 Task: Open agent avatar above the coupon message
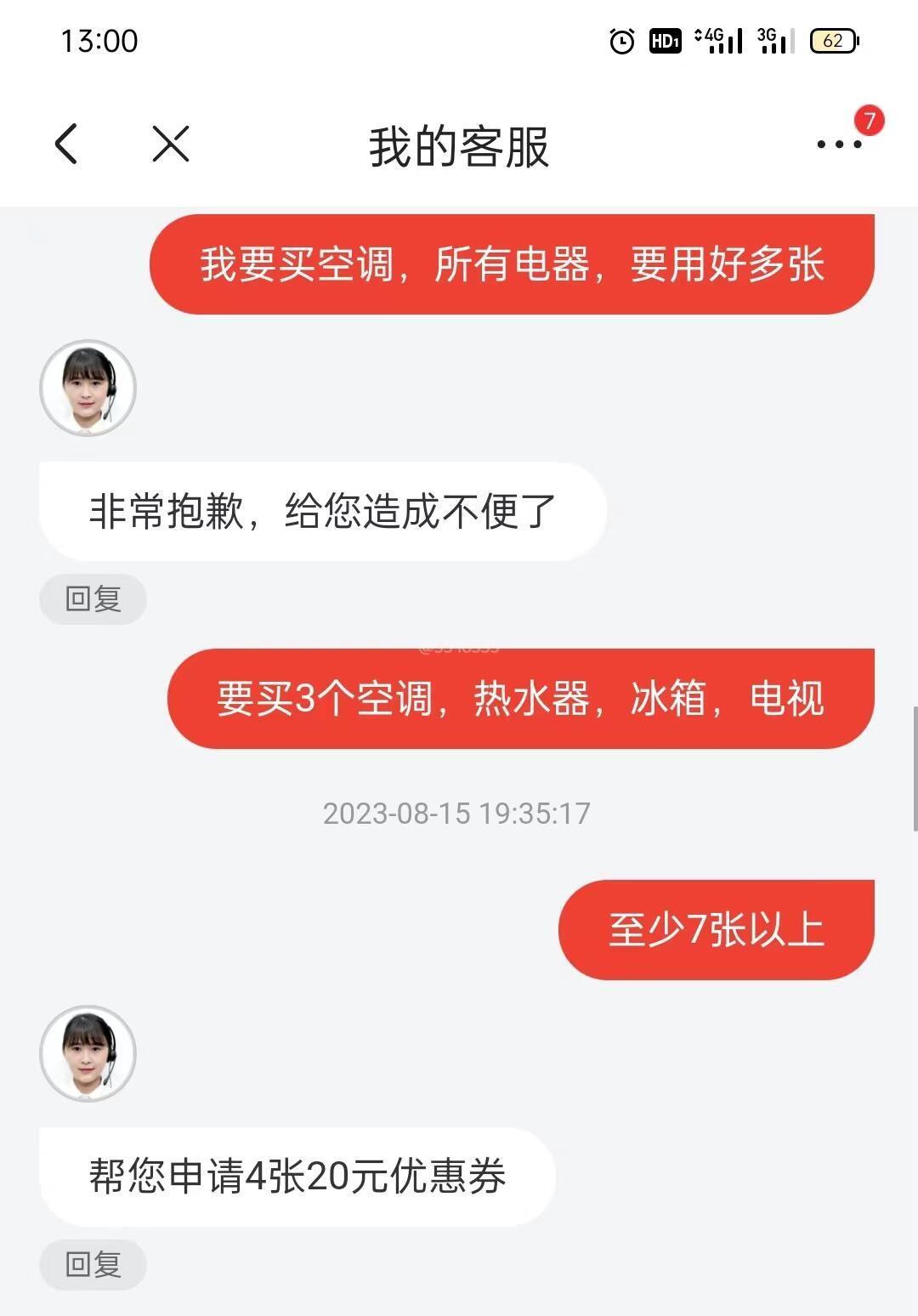tap(88, 1053)
